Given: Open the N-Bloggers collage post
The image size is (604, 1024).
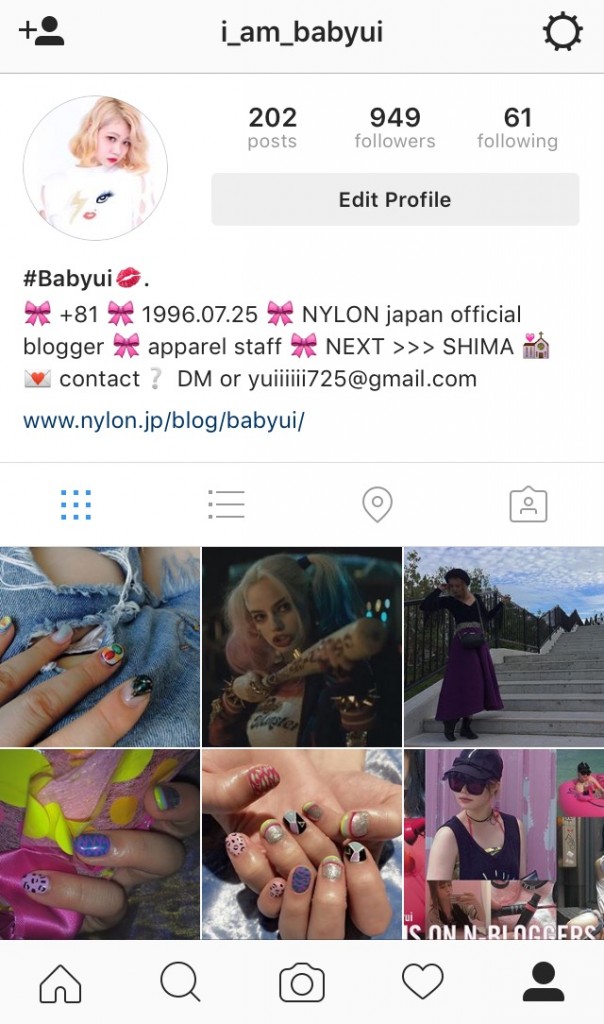Looking at the screenshot, I should [x=503, y=845].
